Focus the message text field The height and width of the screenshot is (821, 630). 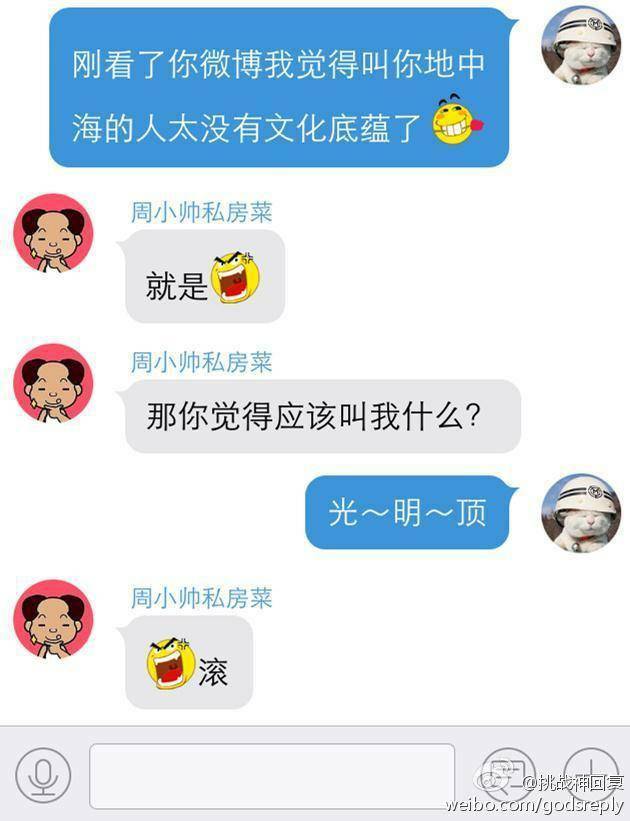271,775
